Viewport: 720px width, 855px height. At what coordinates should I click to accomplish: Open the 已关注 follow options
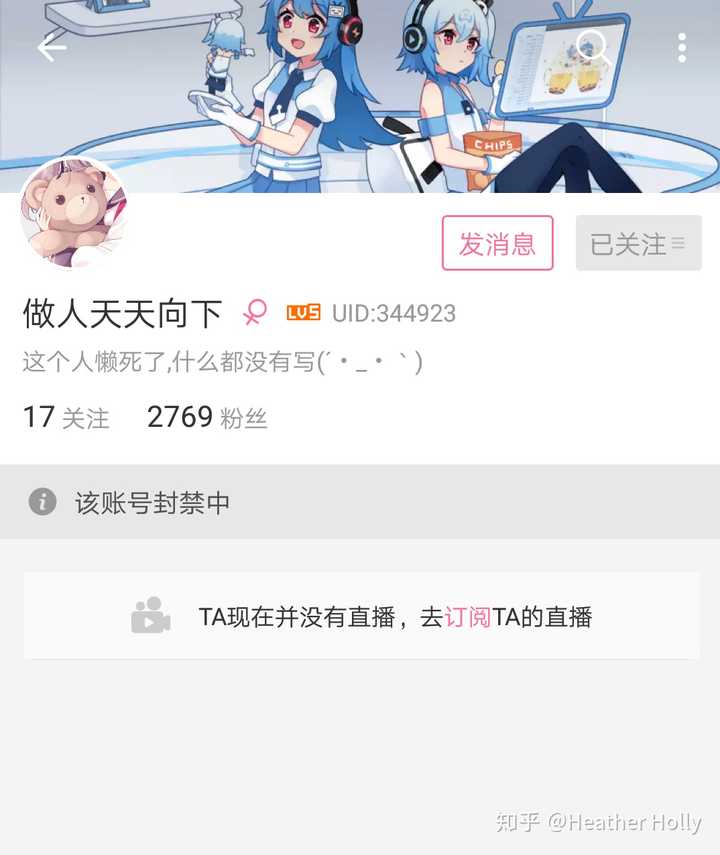point(638,243)
